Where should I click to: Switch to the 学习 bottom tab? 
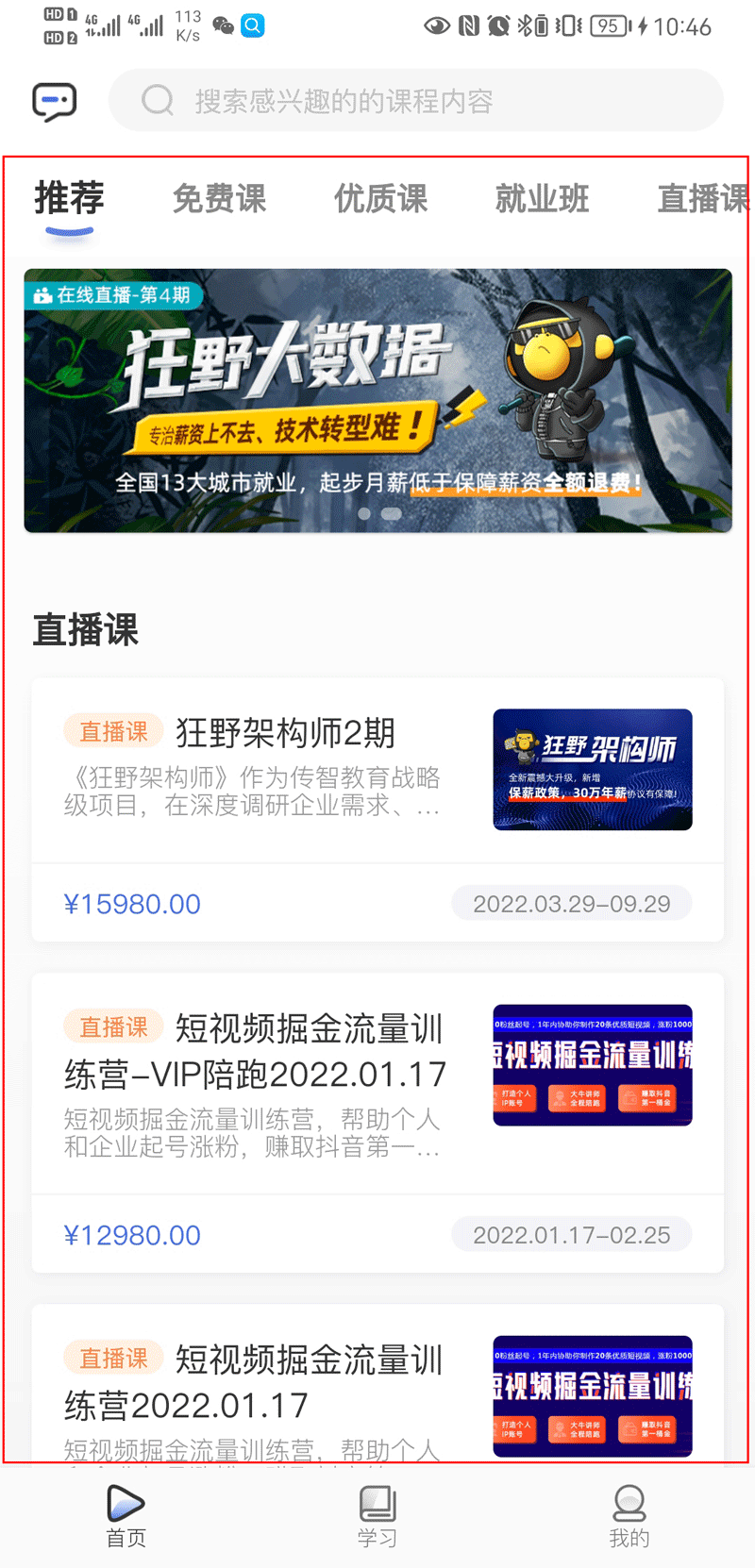(x=377, y=1517)
